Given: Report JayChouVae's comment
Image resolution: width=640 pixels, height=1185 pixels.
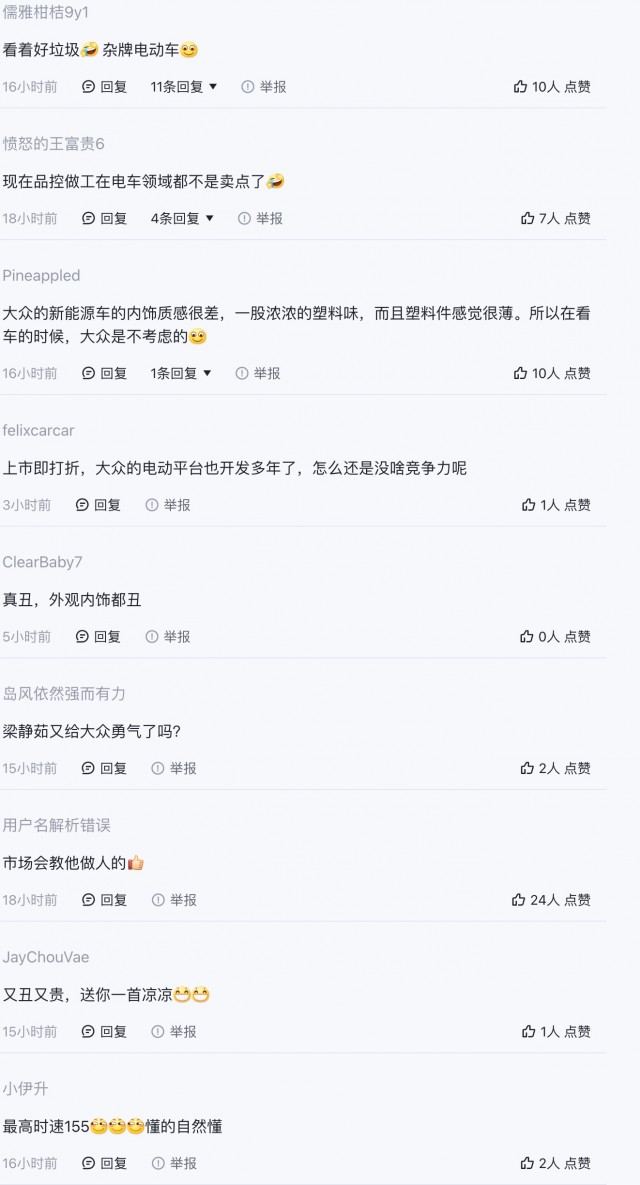Looking at the screenshot, I should tap(174, 1032).
